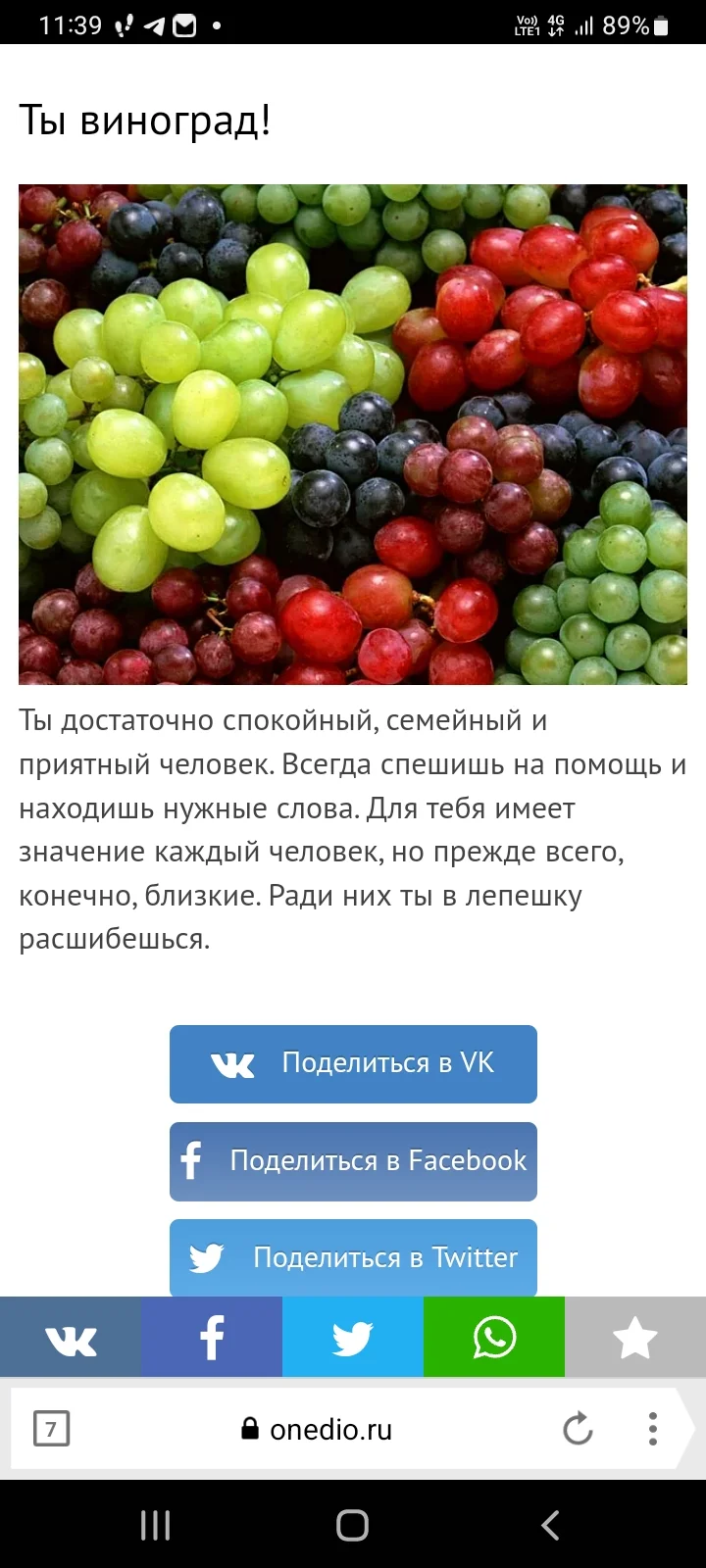Image resolution: width=706 pixels, height=1568 pixels.
Task: Reload the onedio.ru page
Action: click(x=579, y=1429)
